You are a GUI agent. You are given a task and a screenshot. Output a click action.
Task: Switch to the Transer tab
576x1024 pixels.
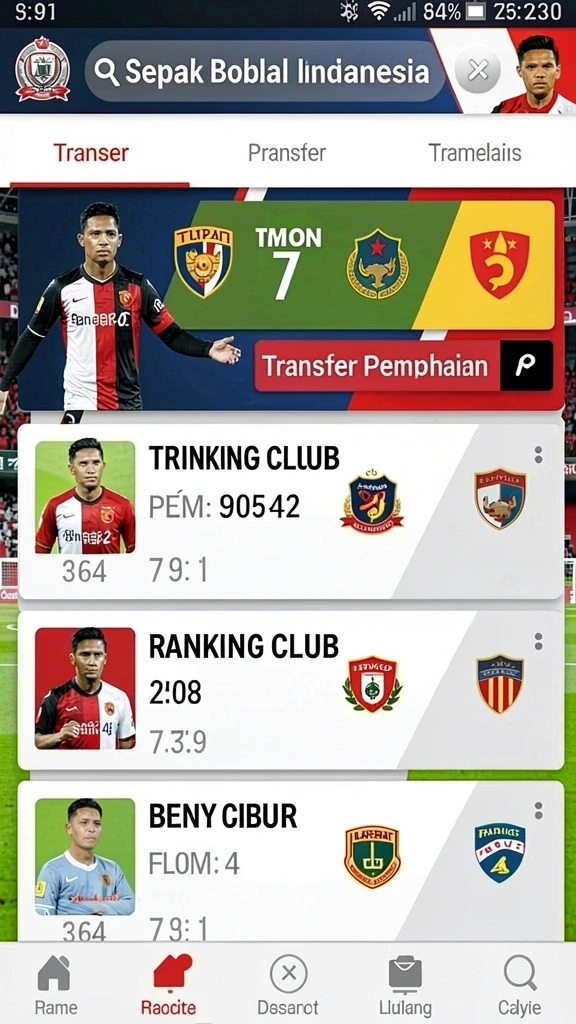tap(91, 153)
